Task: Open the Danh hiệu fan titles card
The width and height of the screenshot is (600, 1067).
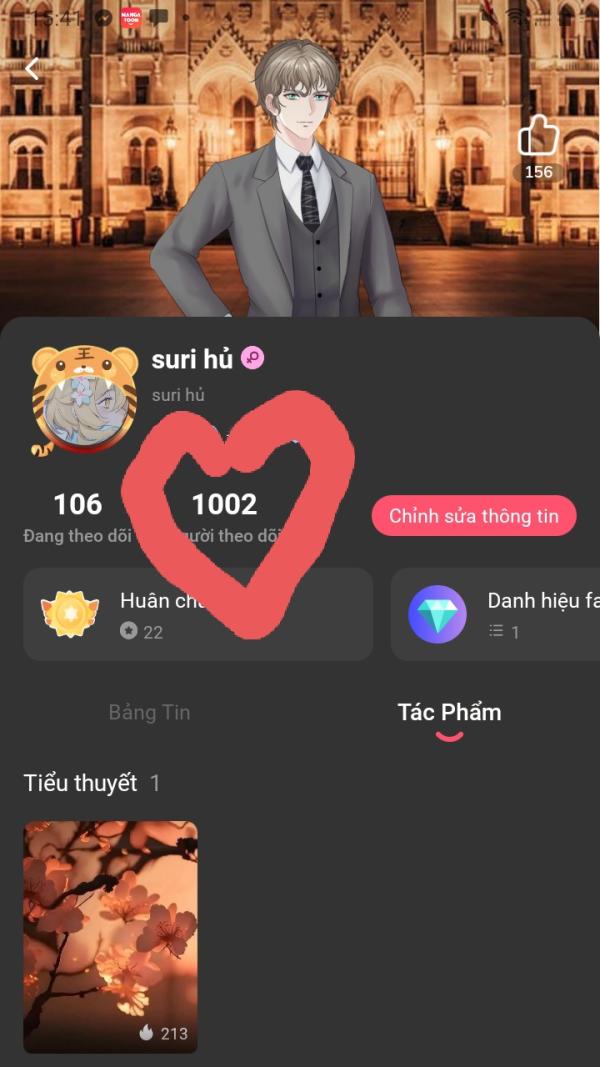Action: [494, 614]
